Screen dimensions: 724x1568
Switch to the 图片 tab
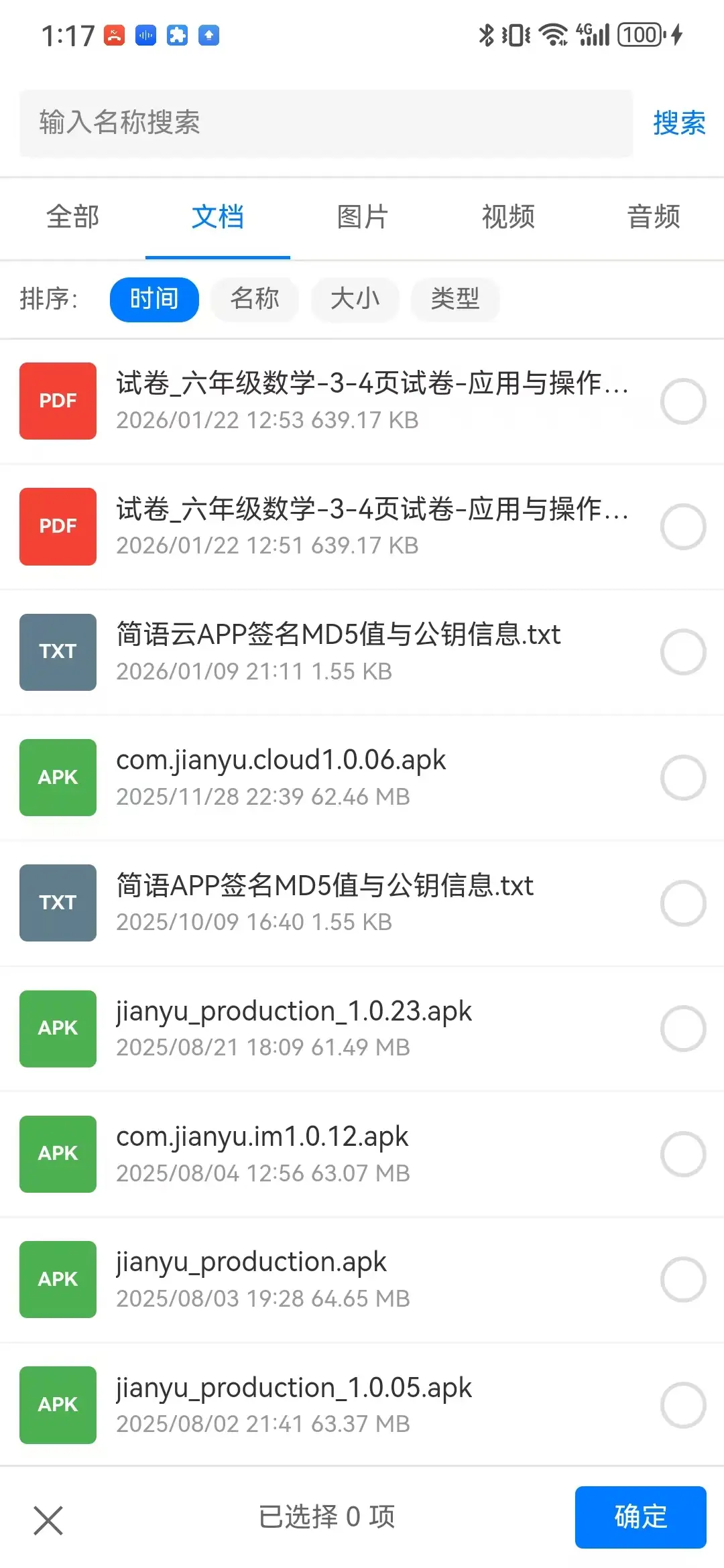tap(363, 217)
